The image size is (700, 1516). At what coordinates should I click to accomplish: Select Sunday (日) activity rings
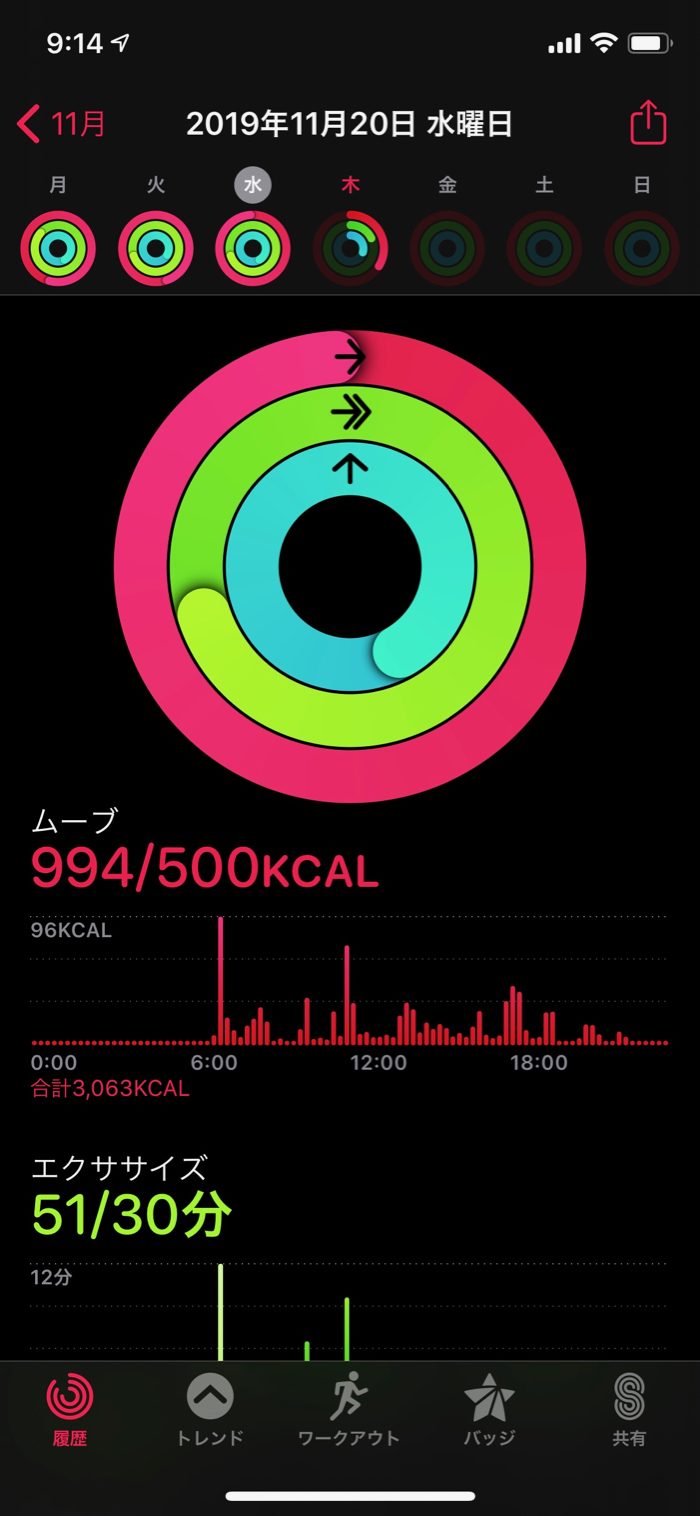coord(642,248)
